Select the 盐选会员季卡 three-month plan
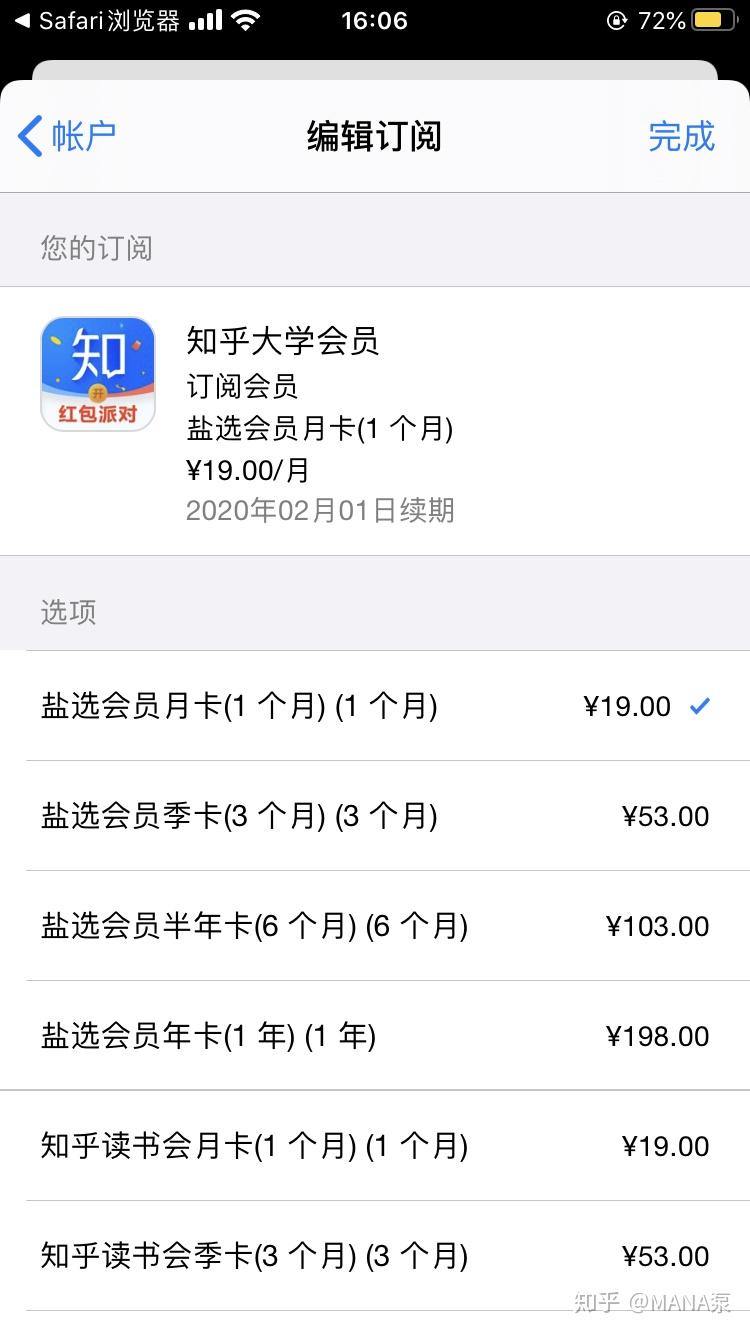This screenshot has height=1334, width=750. coord(375,816)
